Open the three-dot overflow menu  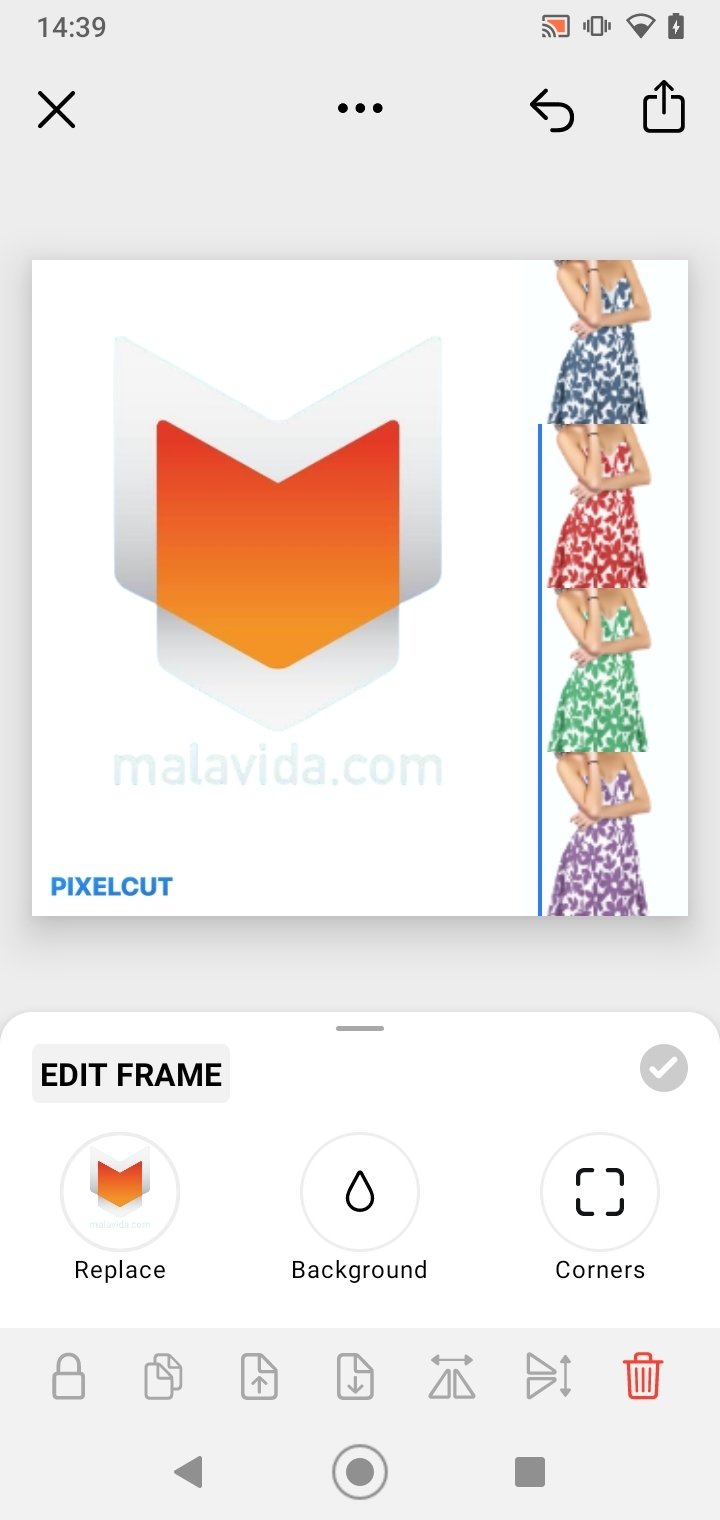pos(360,109)
